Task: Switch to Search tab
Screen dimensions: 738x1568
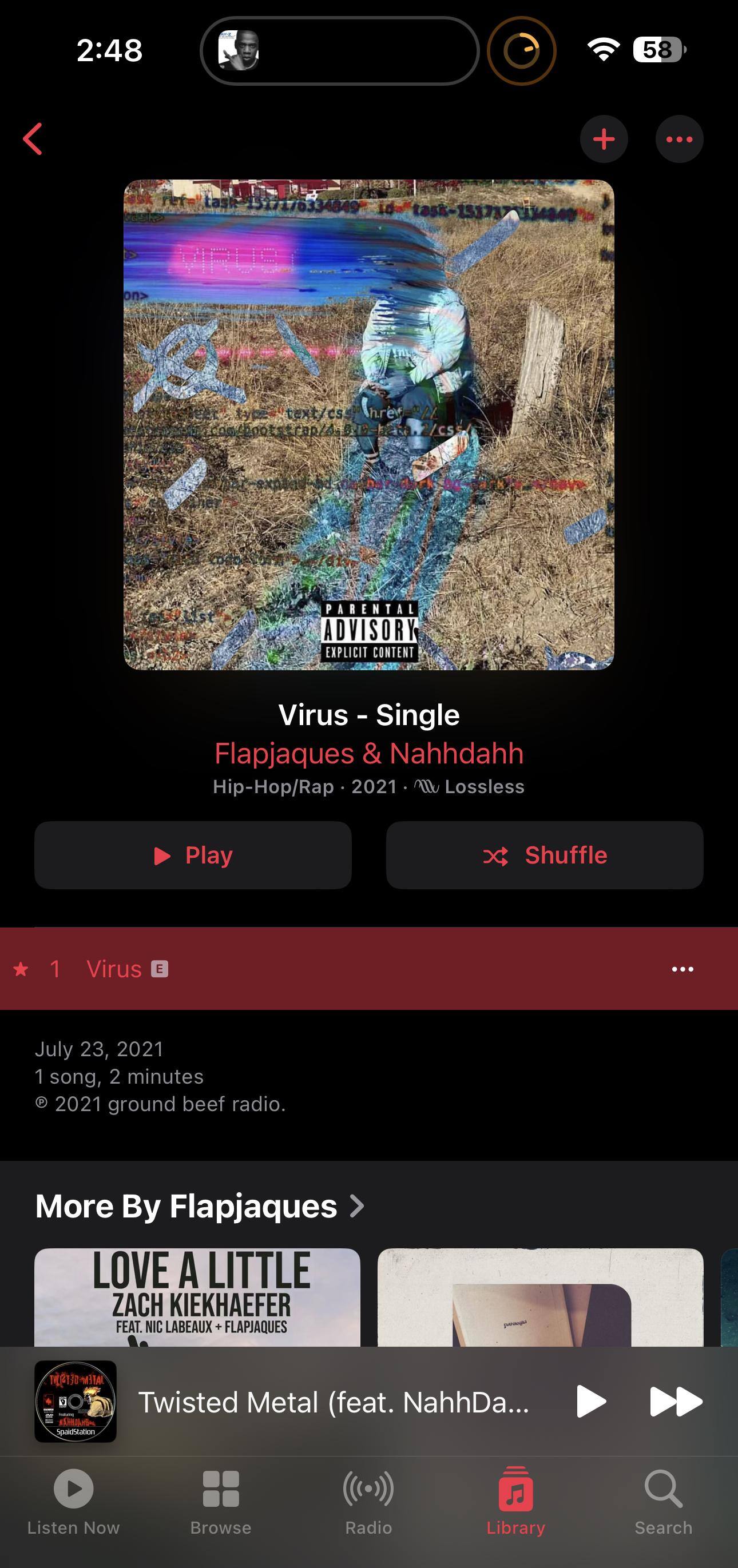Action: (663, 1502)
